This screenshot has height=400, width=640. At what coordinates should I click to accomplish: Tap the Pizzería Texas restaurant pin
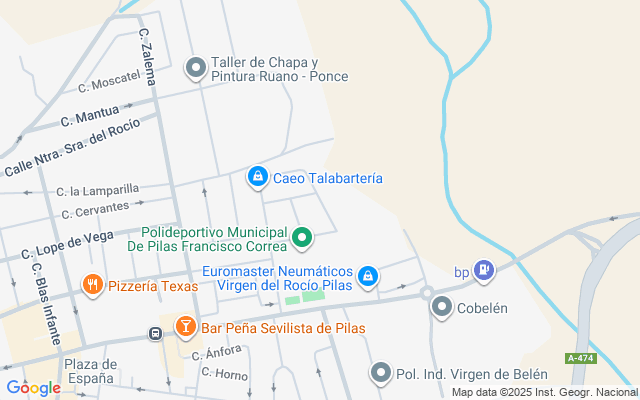click(x=93, y=285)
